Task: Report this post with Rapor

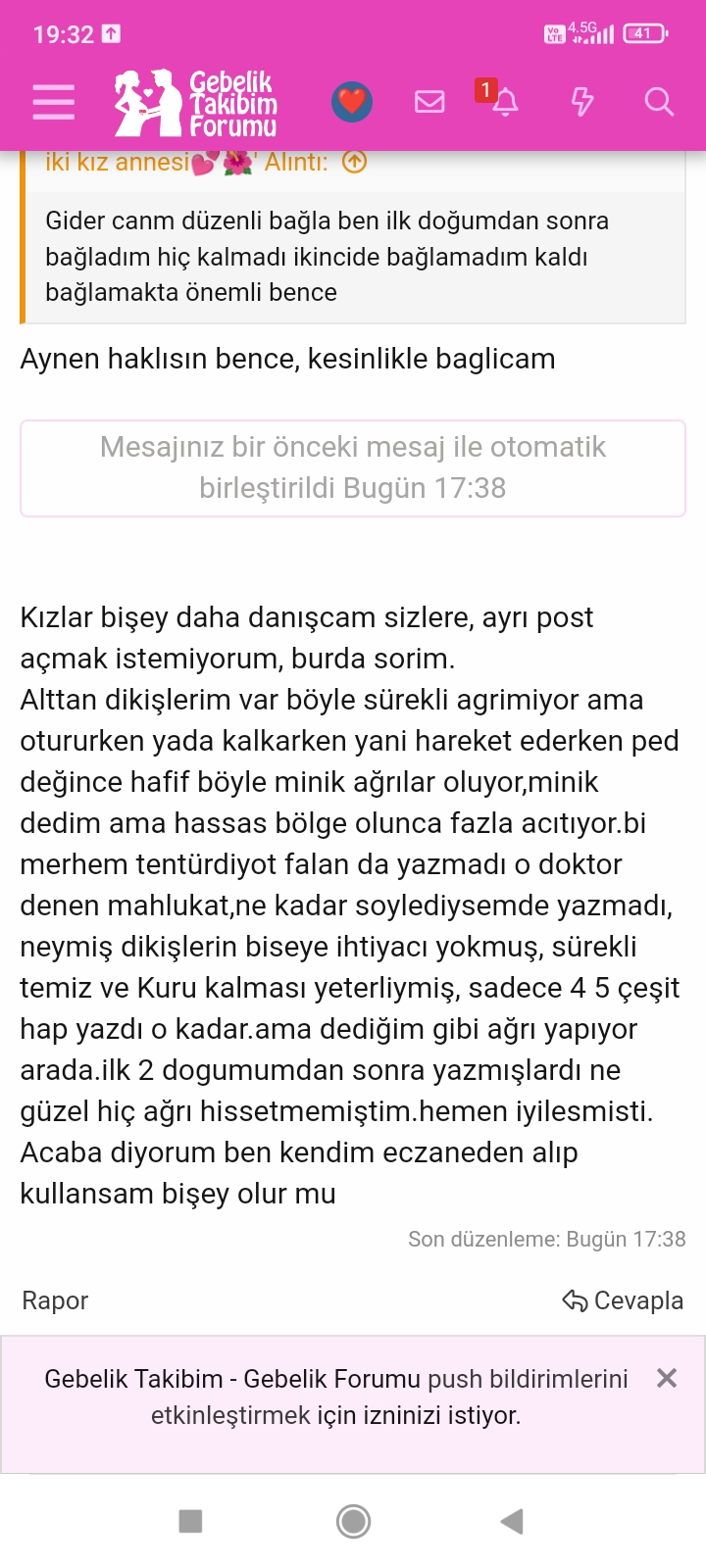Action: pos(55,1300)
